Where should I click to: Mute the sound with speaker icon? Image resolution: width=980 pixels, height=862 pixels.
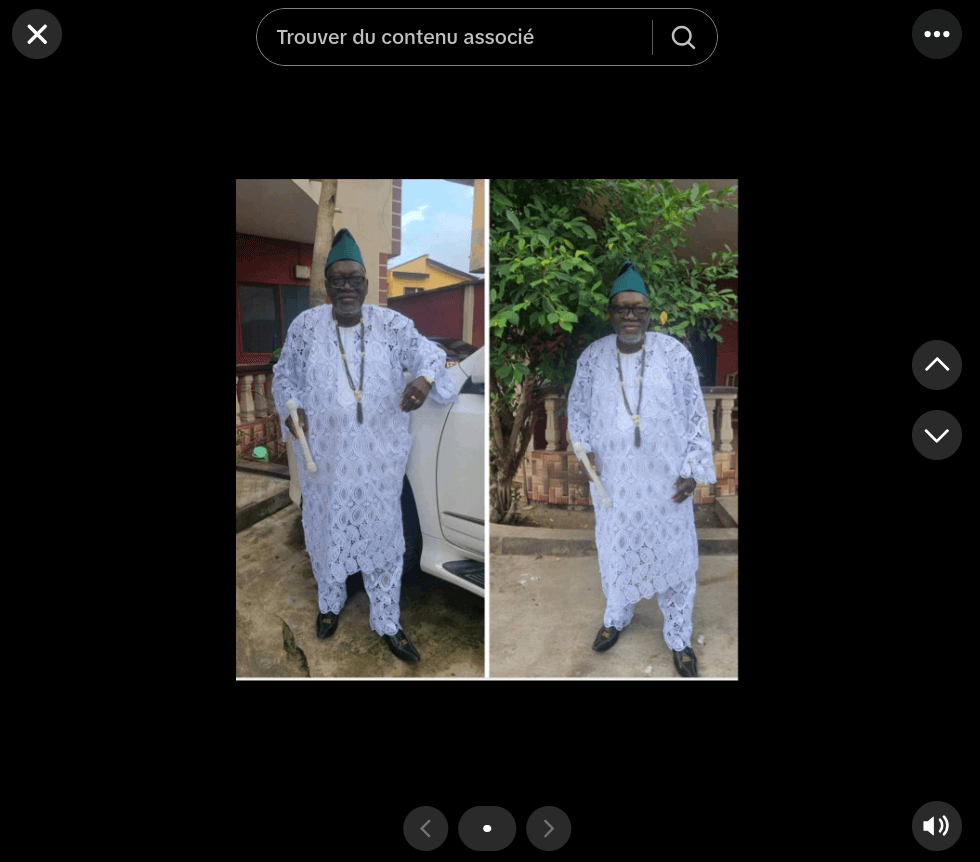point(937,825)
